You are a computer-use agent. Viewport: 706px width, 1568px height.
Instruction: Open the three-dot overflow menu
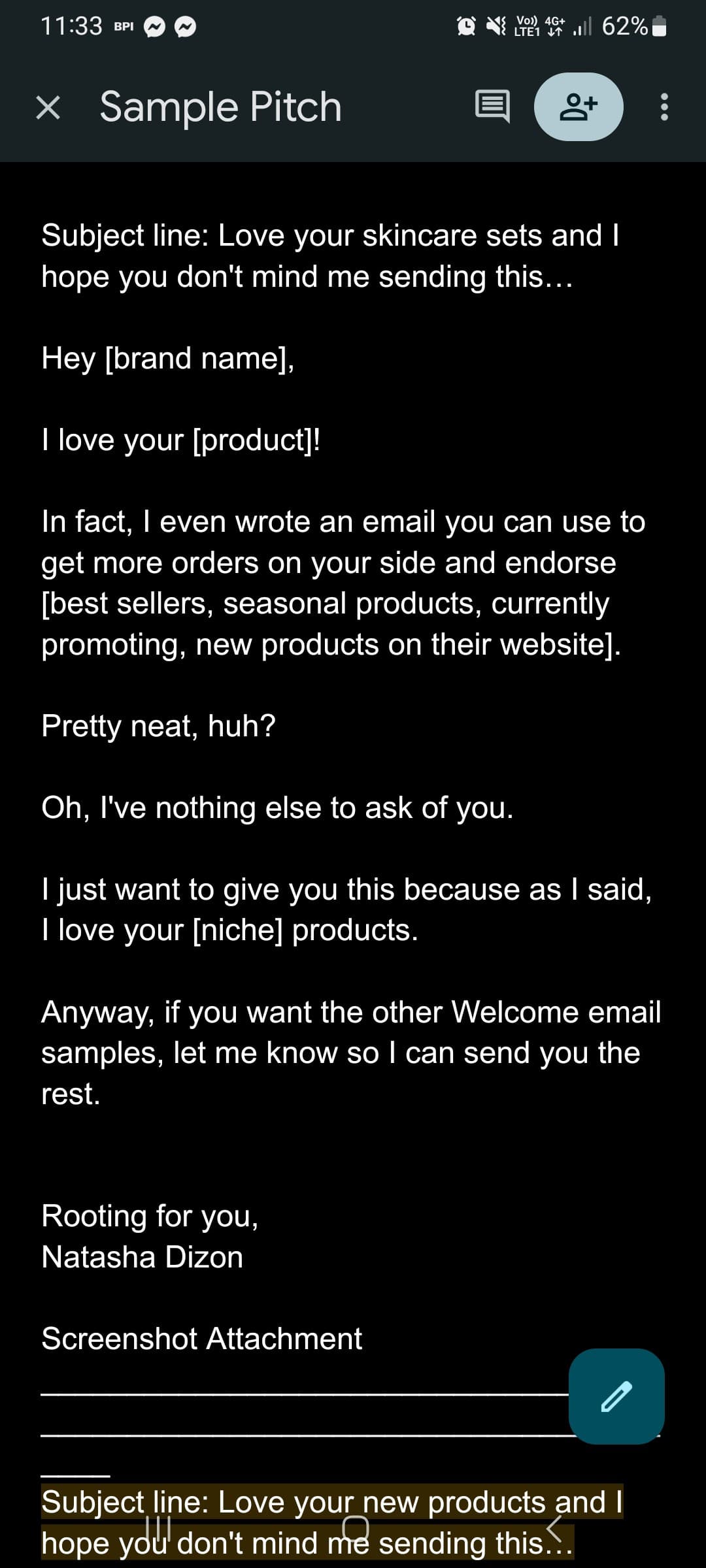point(664,106)
